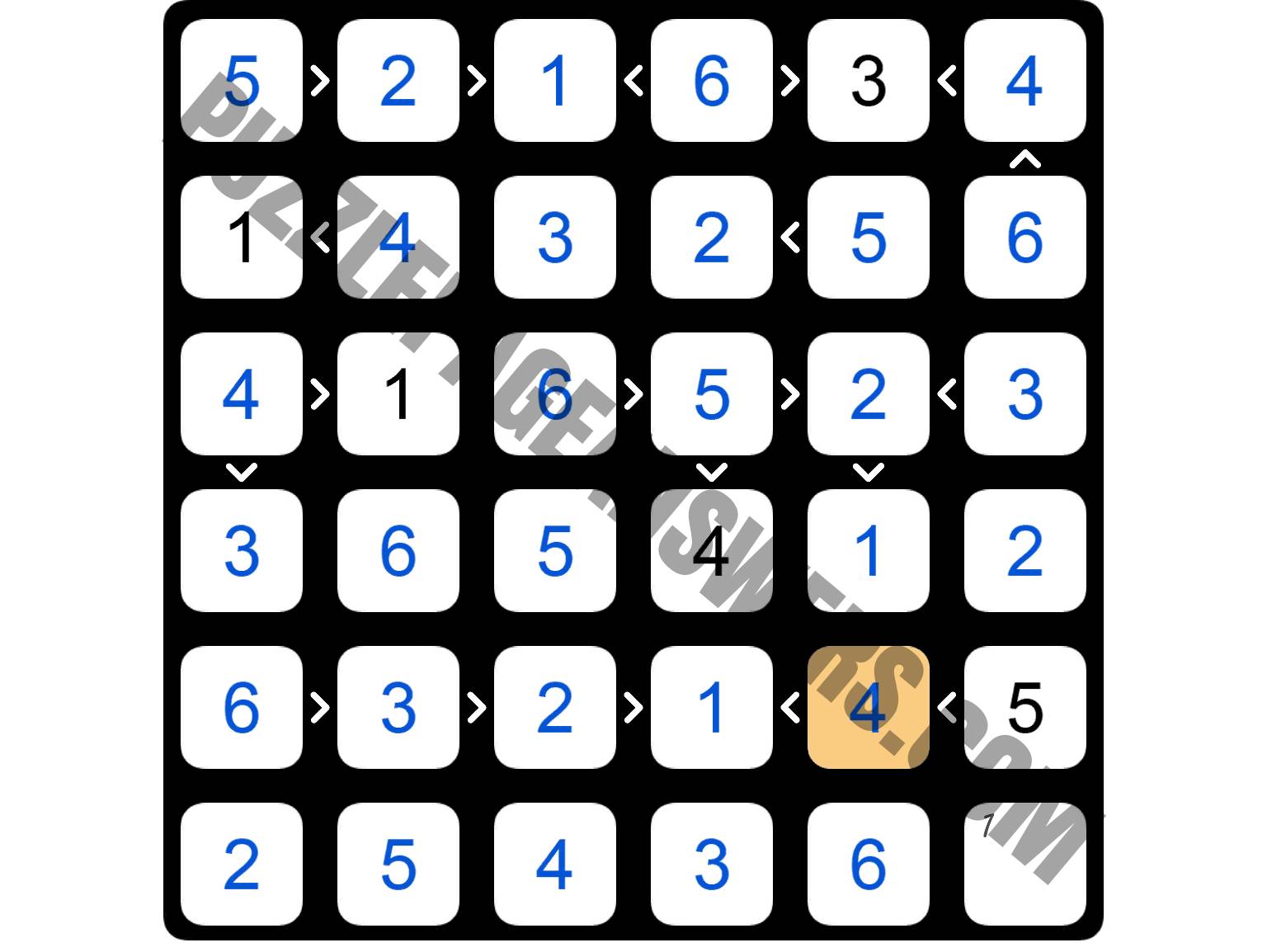This screenshot has width=1267, height=952.
Task: Select the black 4 below the blue 5
Action: [711, 550]
